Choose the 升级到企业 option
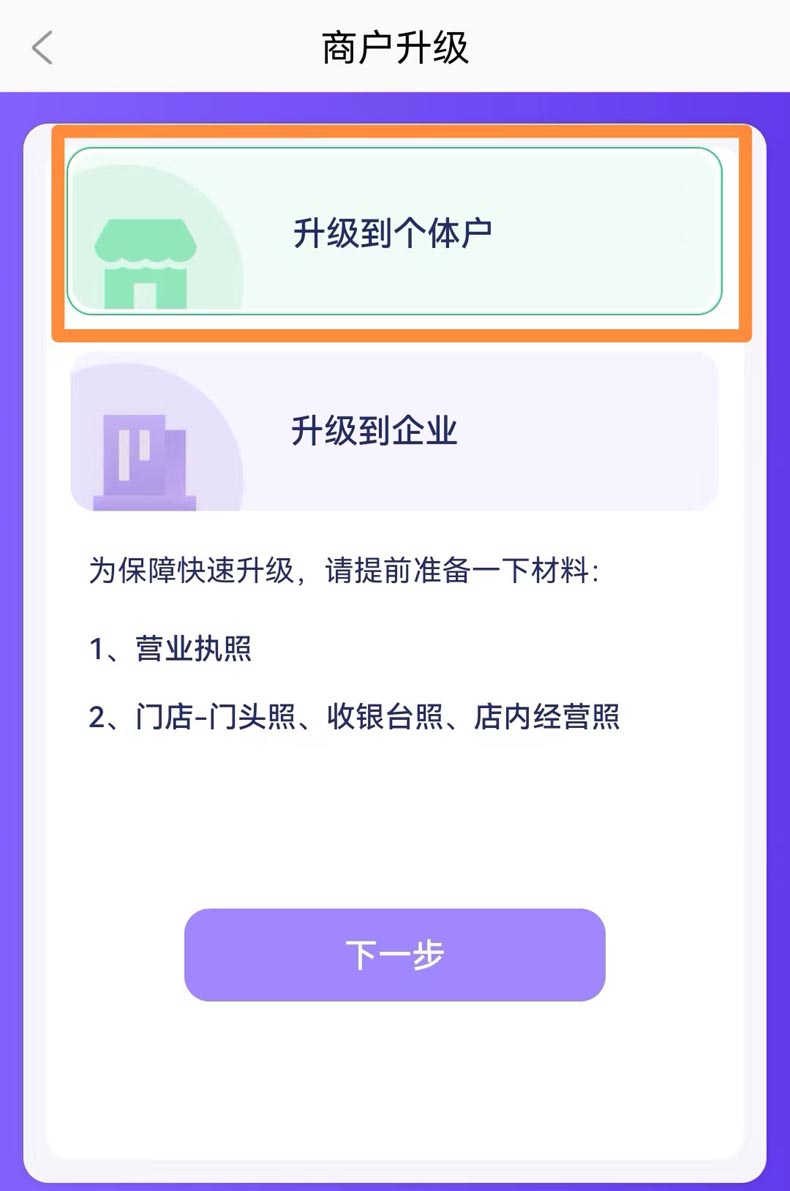This screenshot has width=790, height=1191. 394,431
